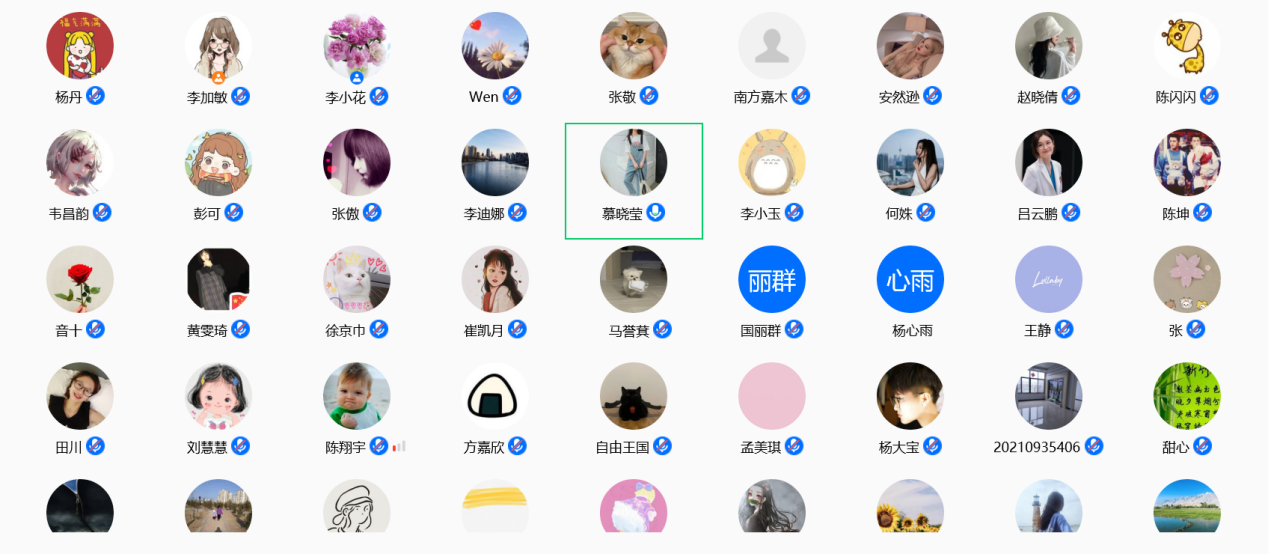Select participant 南方嘉木
The height and width of the screenshot is (554, 1268).
(x=772, y=46)
